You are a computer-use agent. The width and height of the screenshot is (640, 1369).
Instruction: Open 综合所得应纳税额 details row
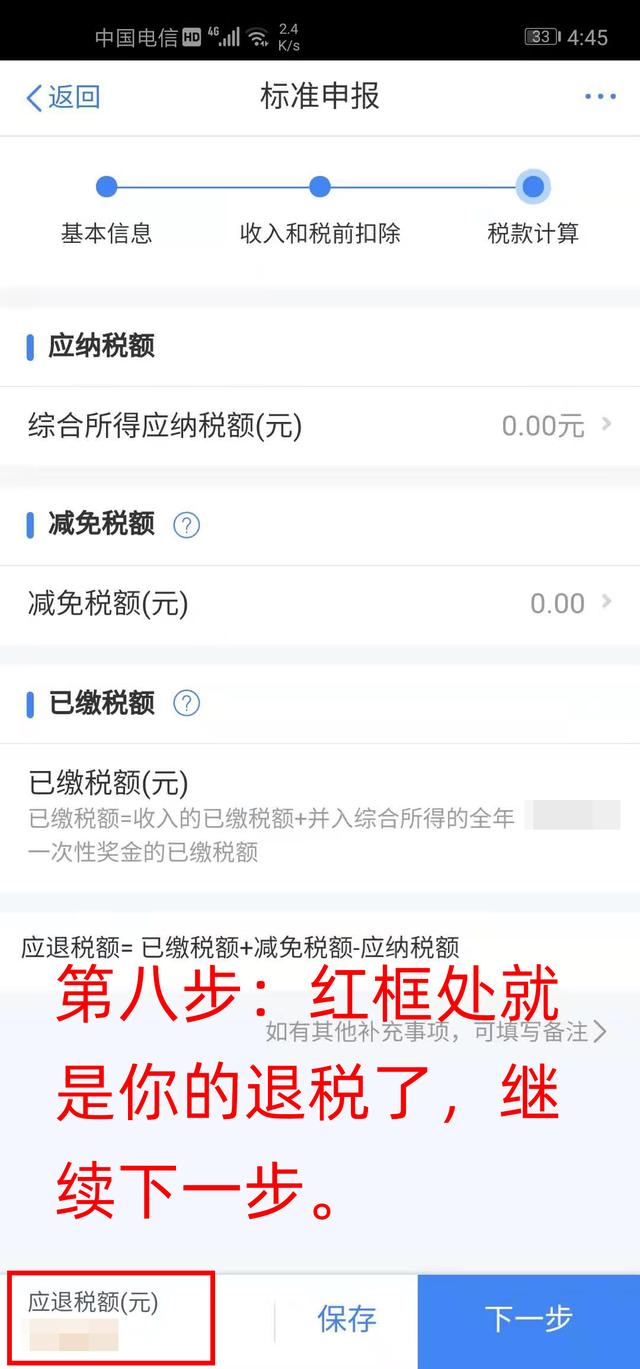point(320,426)
